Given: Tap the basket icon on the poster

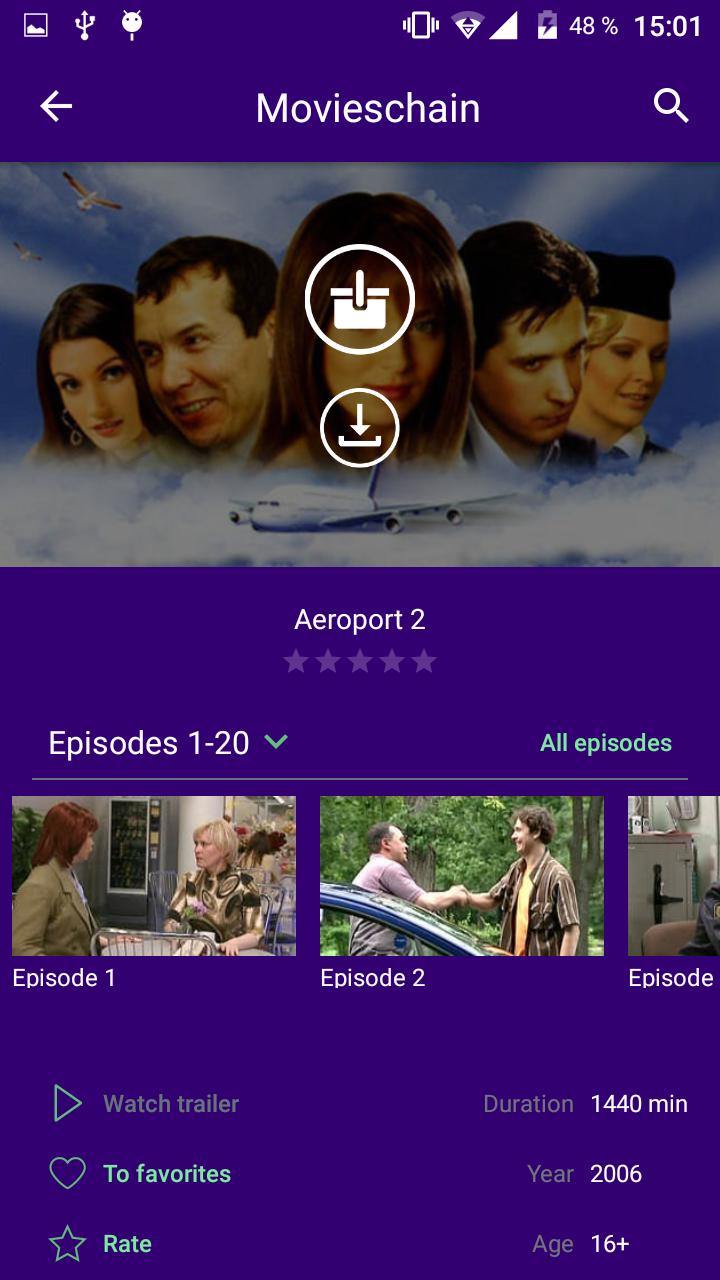Looking at the screenshot, I should [x=360, y=299].
